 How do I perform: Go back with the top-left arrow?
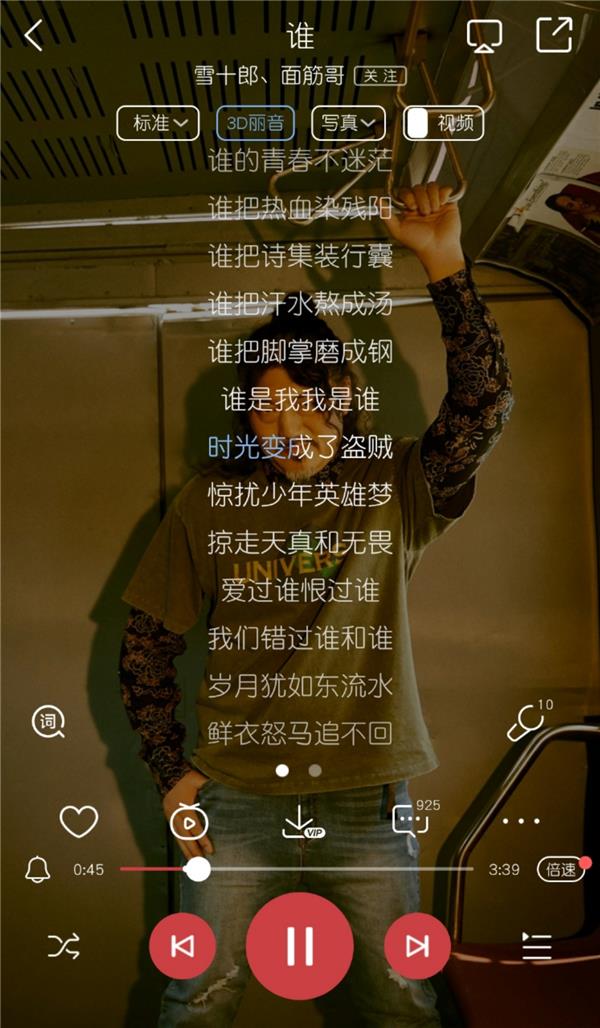click(34, 36)
